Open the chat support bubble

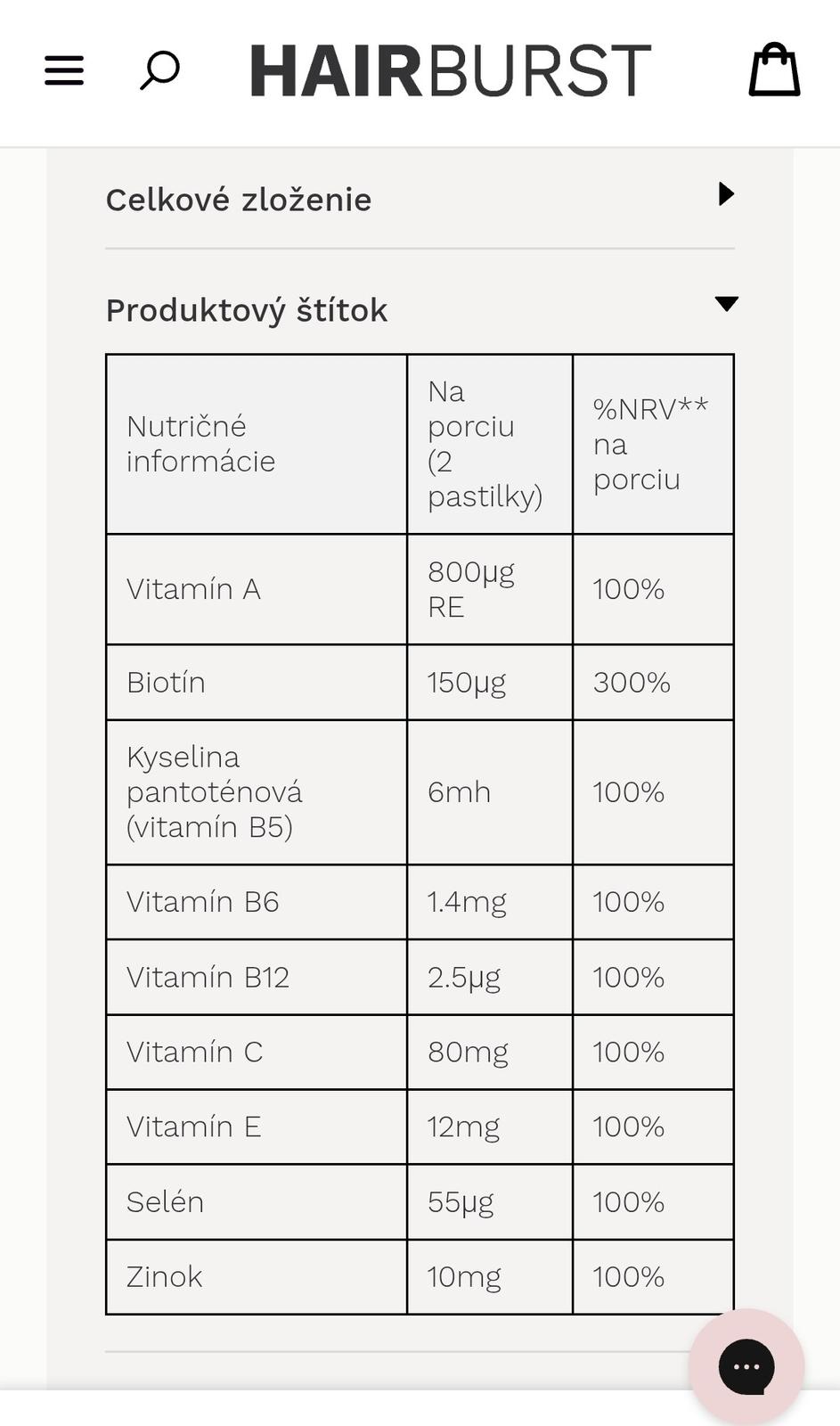tap(746, 1365)
